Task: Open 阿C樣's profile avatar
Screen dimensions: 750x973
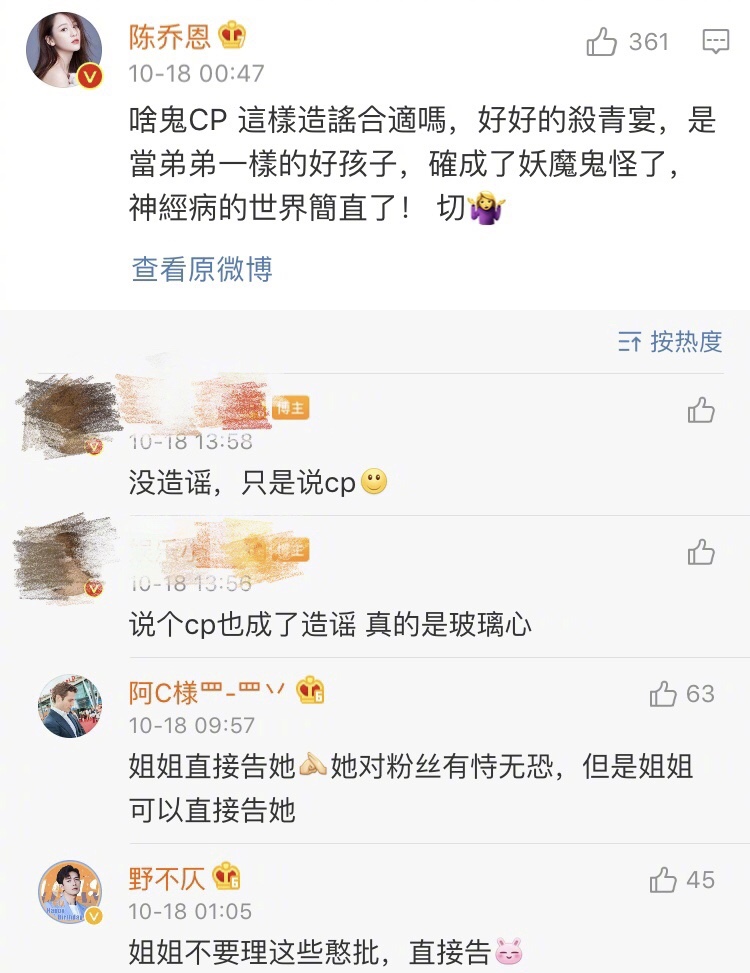Action: click(70, 706)
